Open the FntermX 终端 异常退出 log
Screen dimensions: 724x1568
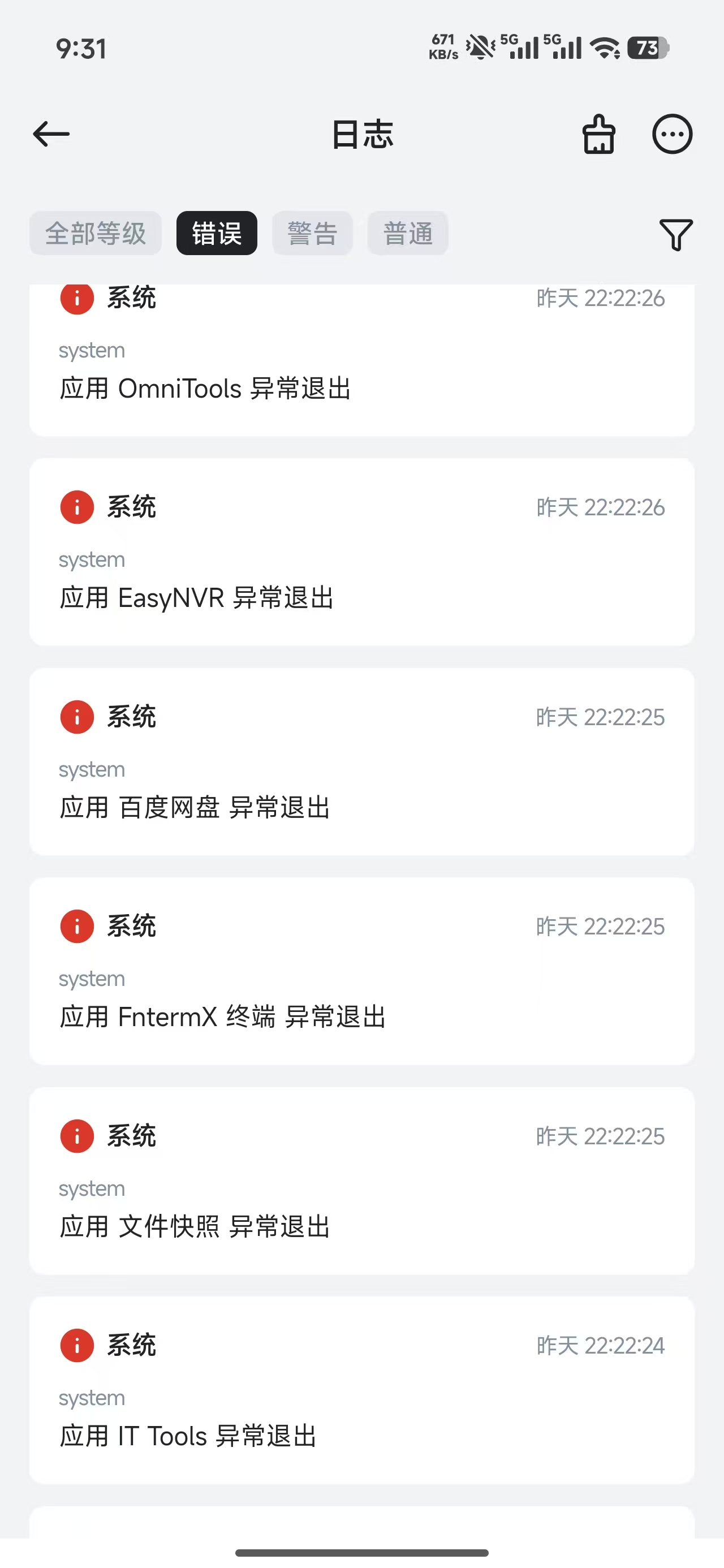tap(361, 971)
